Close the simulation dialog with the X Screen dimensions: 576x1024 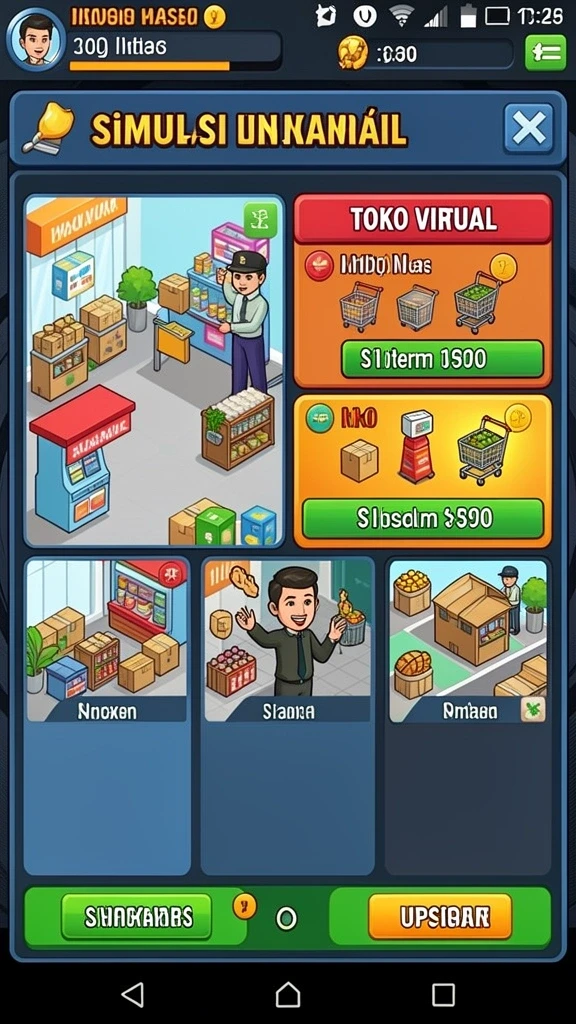click(x=528, y=129)
